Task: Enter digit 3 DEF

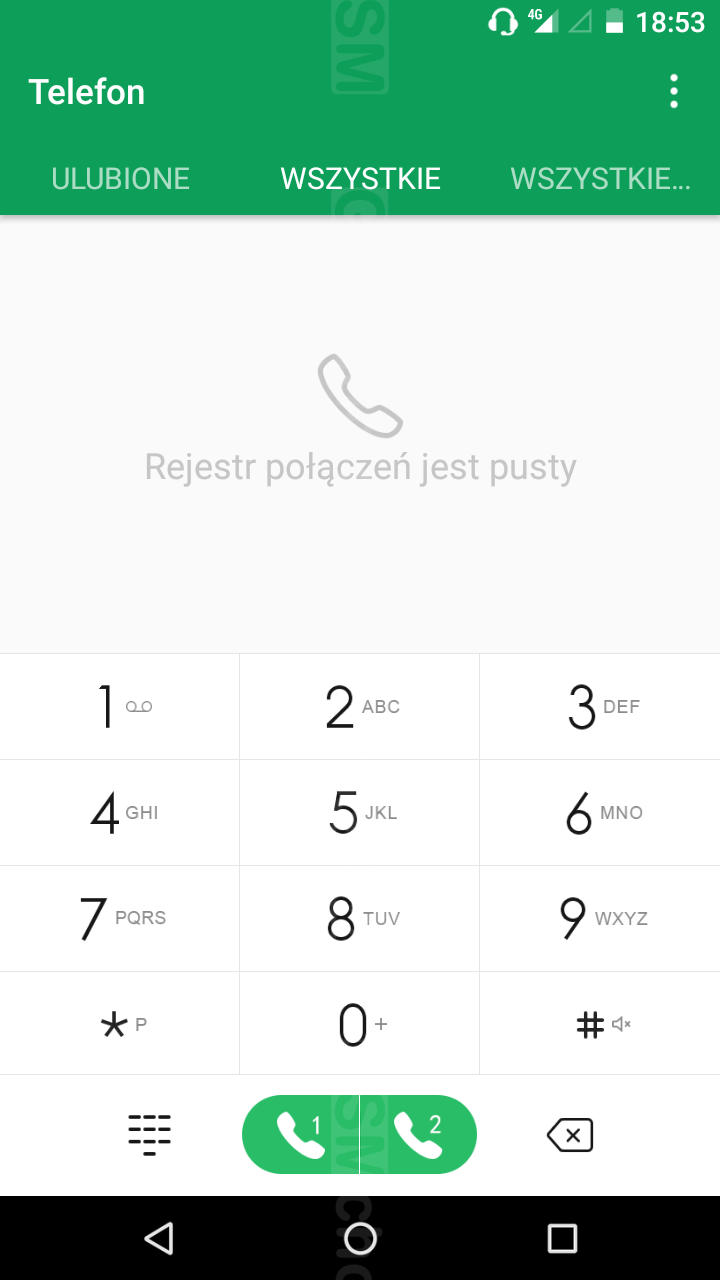Action: [x=600, y=706]
